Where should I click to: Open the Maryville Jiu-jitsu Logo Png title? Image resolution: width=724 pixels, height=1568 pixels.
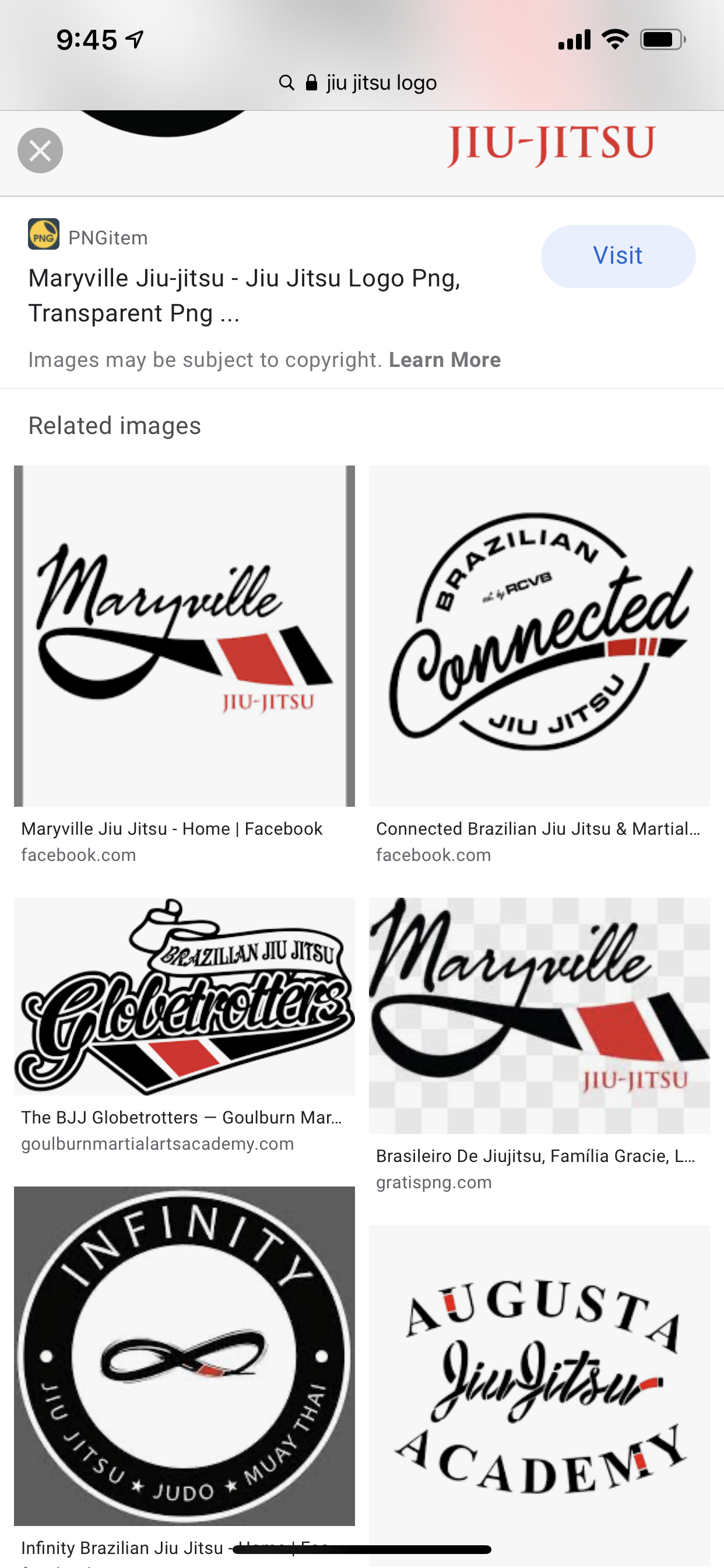point(244,295)
